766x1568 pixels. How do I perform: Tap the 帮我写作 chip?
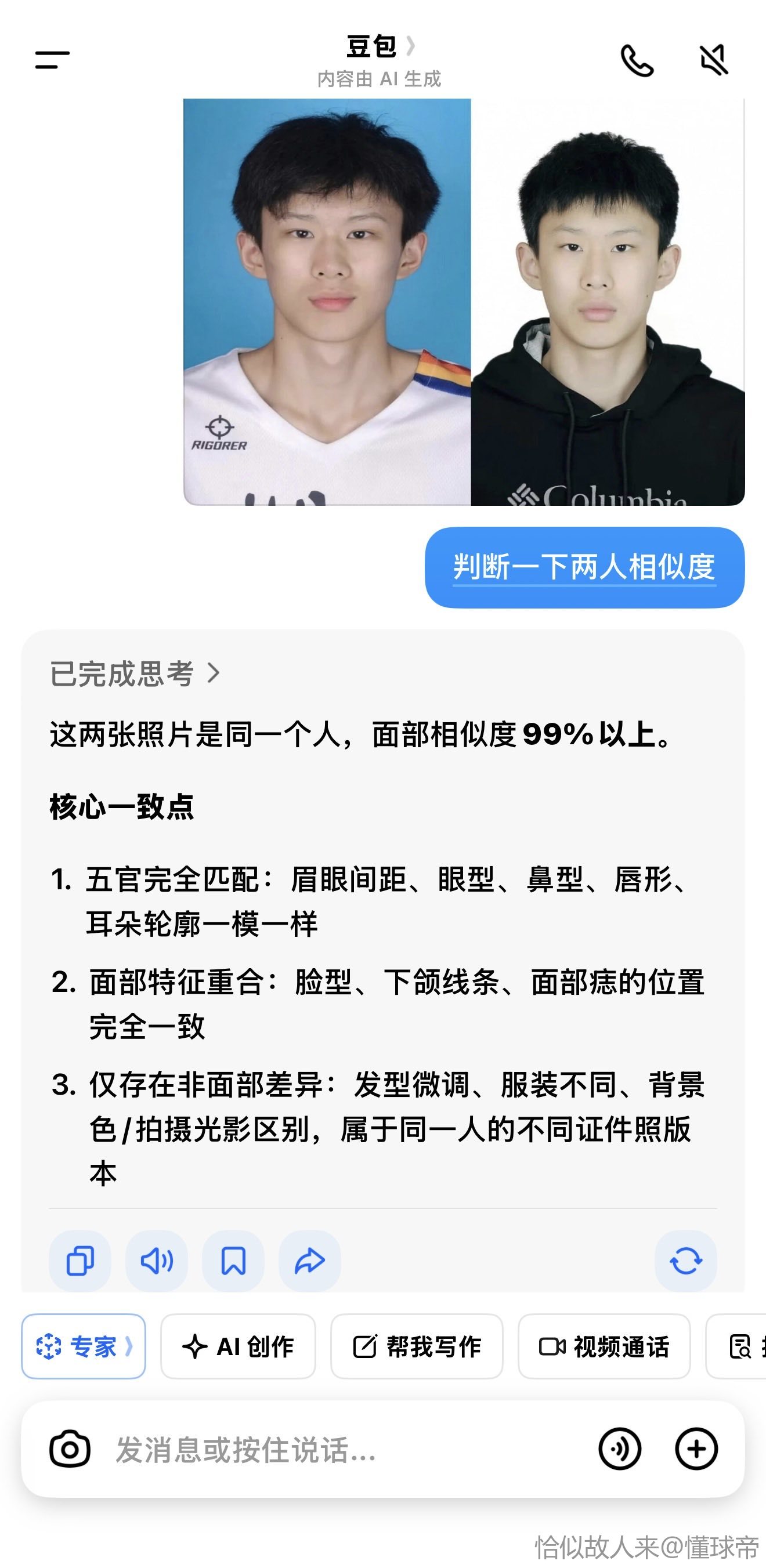(417, 1346)
